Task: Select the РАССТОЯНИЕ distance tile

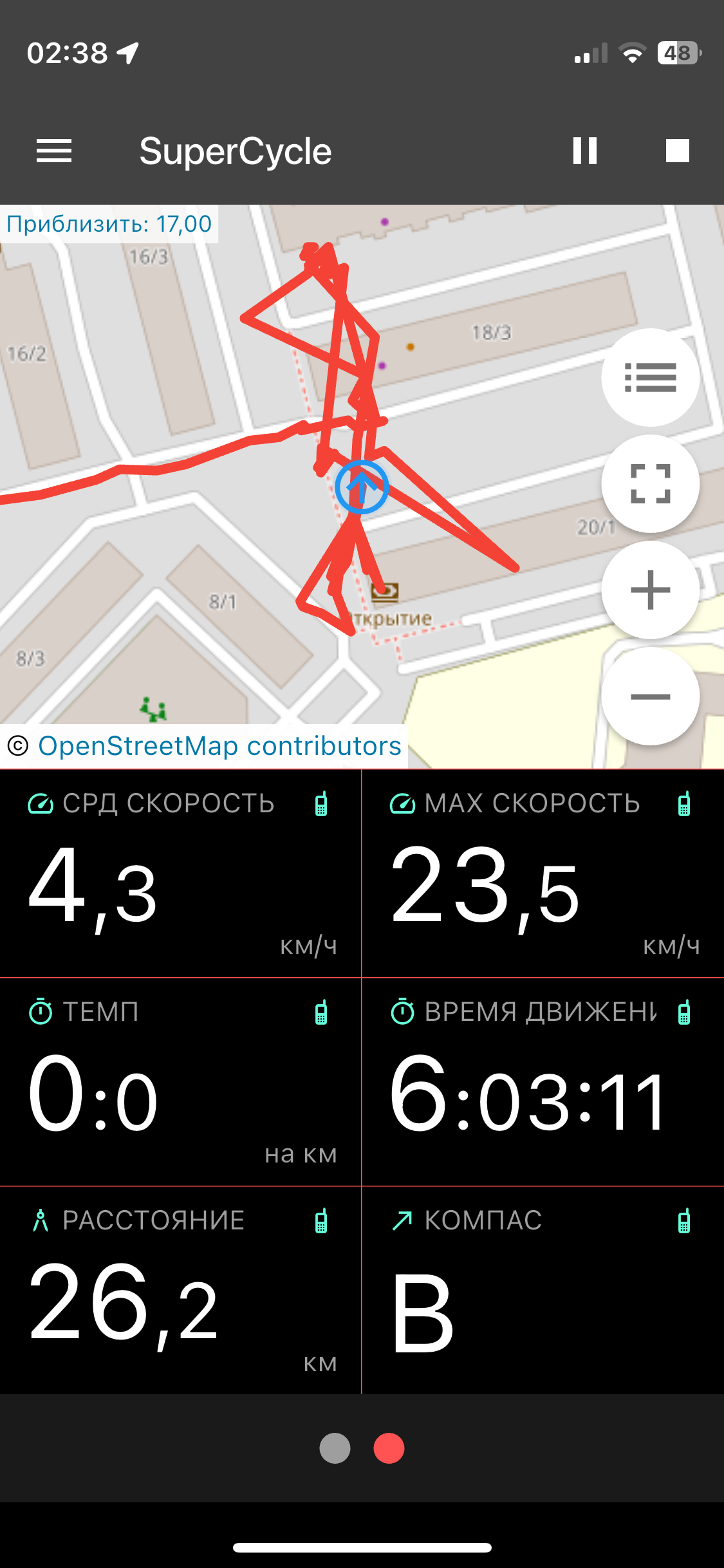Action: pyautogui.click(x=180, y=1291)
